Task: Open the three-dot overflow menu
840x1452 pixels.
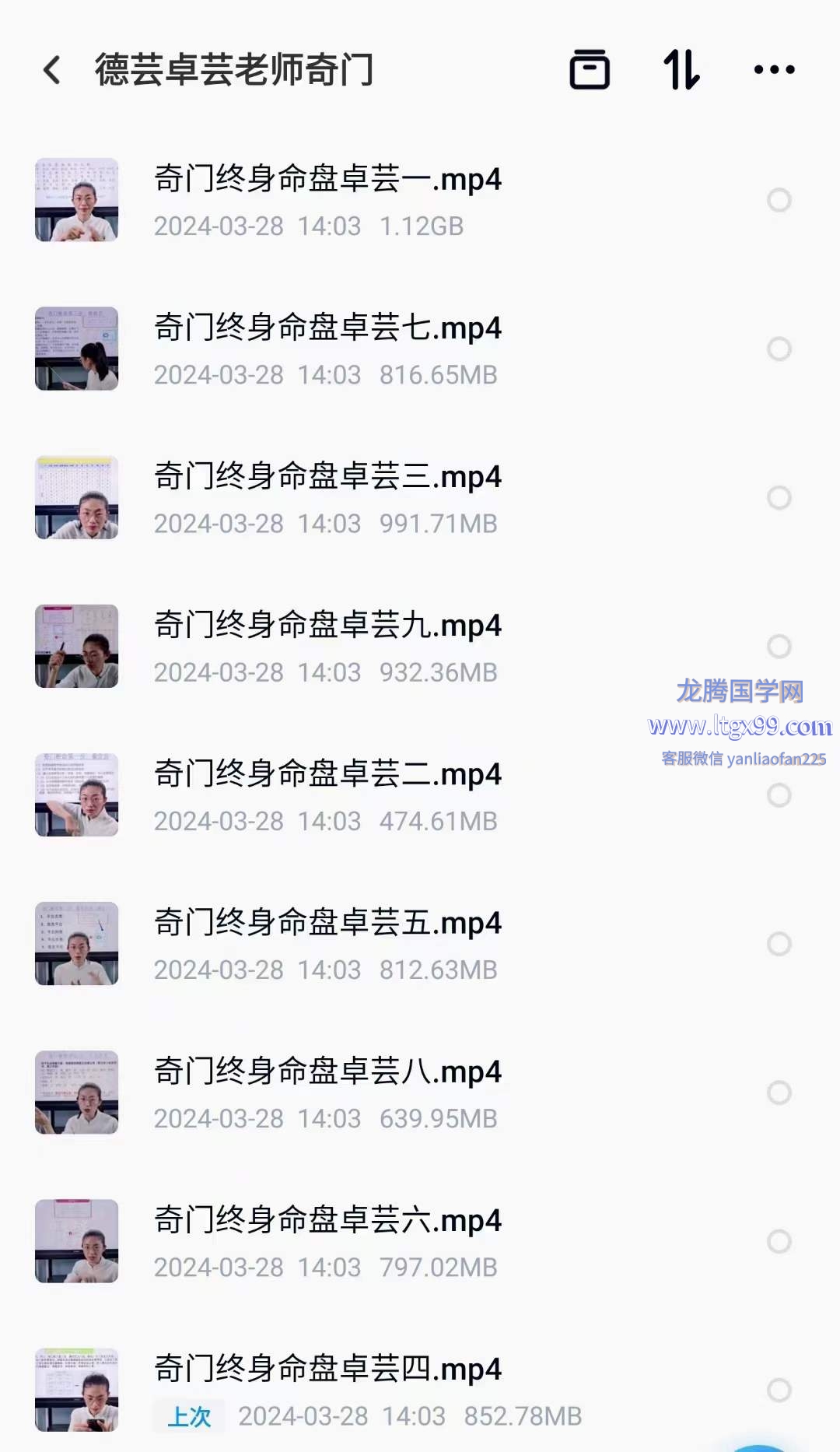Action: [774, 70]
